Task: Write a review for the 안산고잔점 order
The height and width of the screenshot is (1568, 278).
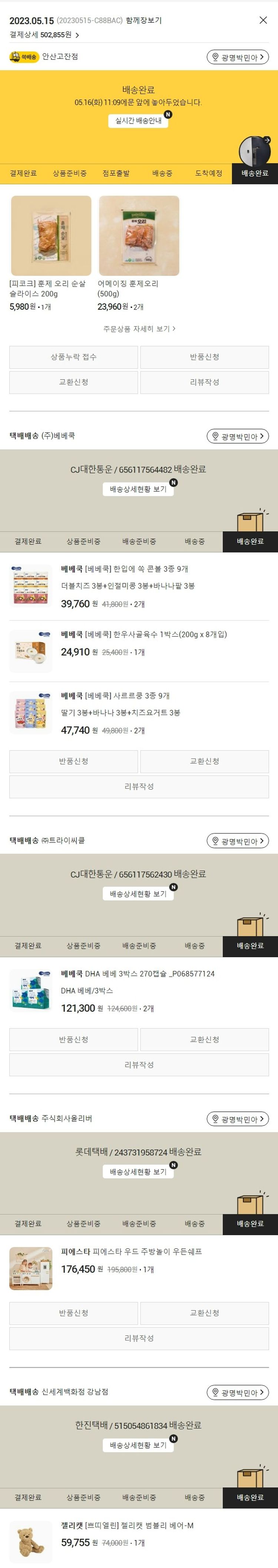Action: tap(204, 382)
